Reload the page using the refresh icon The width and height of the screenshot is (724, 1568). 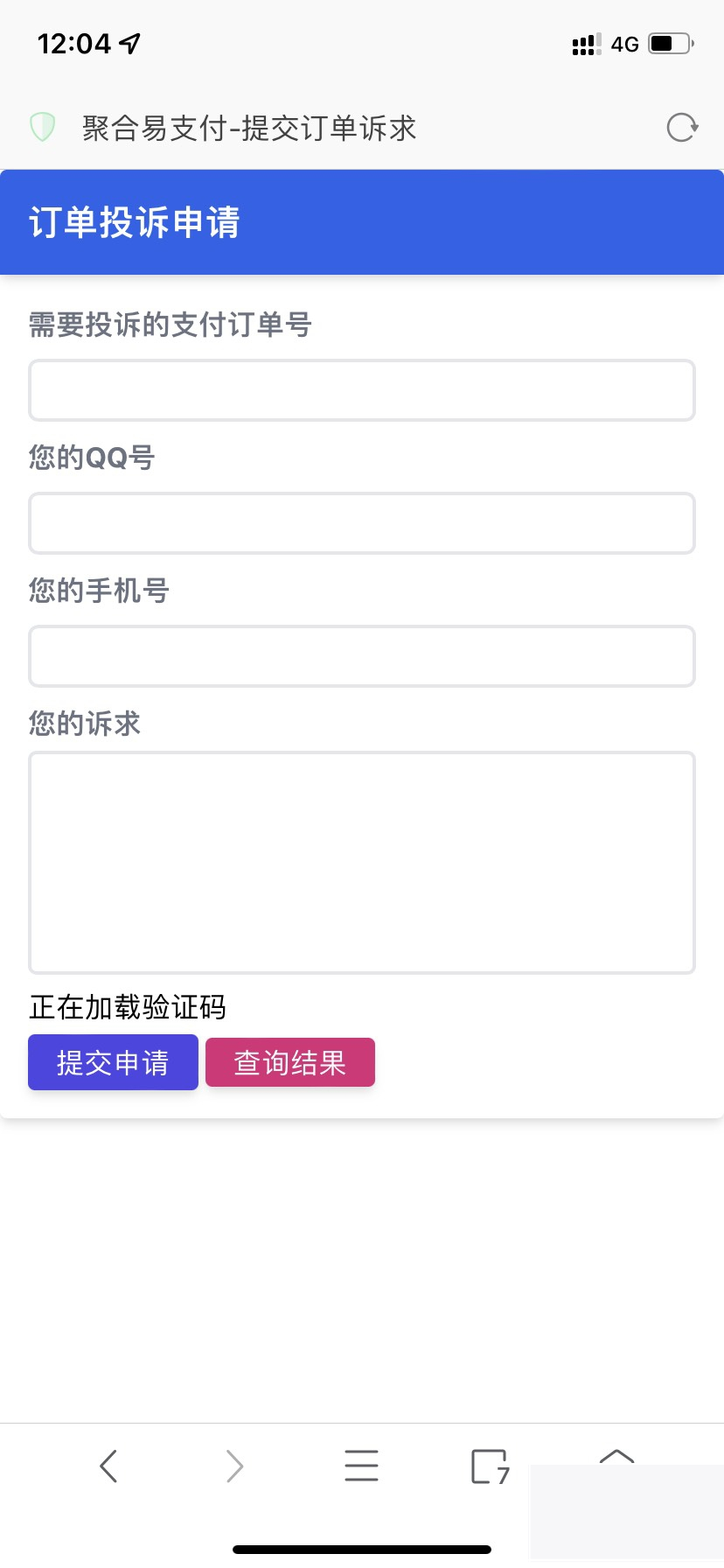(681, 127)
